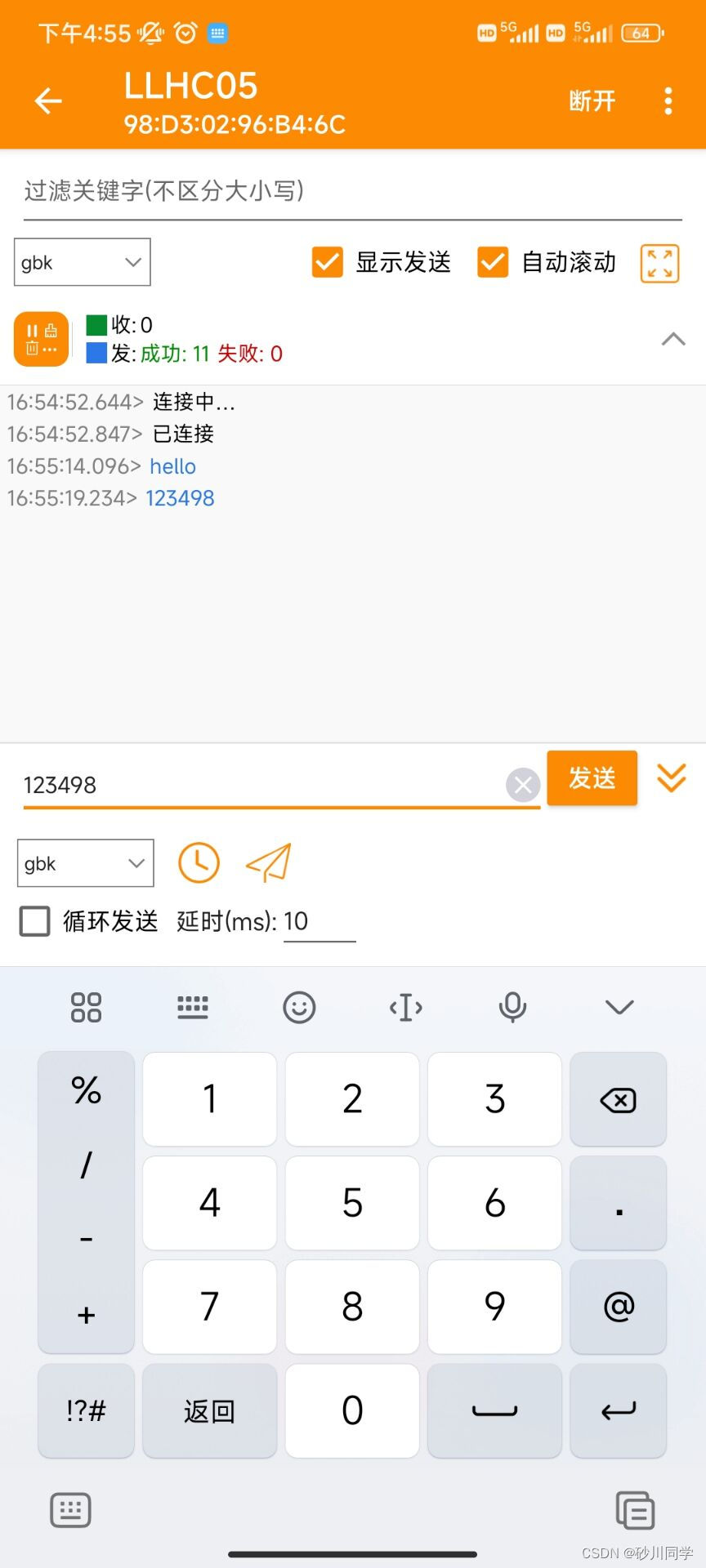Viewport: 706px width, 1568px height.
Task: Uncheck the 显示发送 checkbox
Action: 328,262
